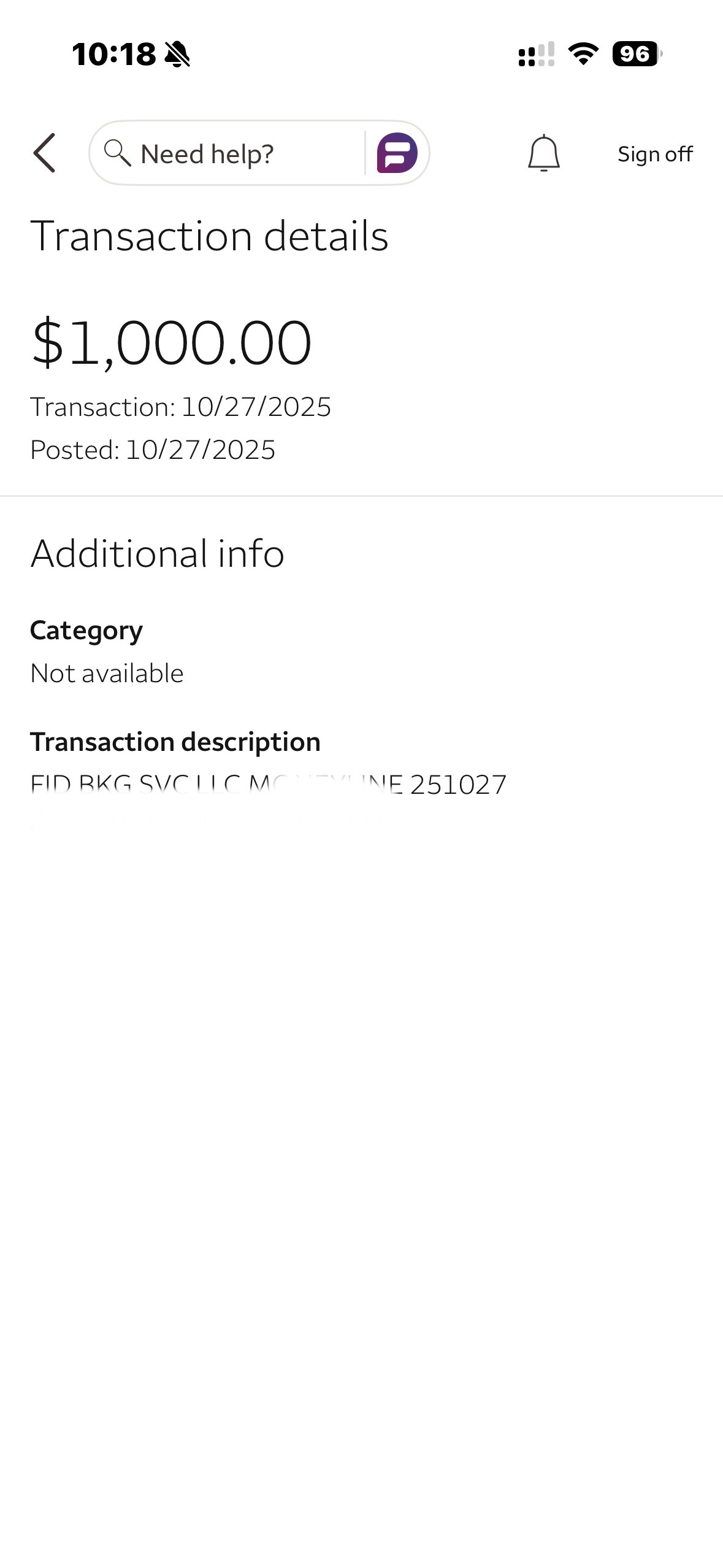The height and width of the screenshot is (1568, 723).
Task: Open the notifications bell
Action: point(543,153)
